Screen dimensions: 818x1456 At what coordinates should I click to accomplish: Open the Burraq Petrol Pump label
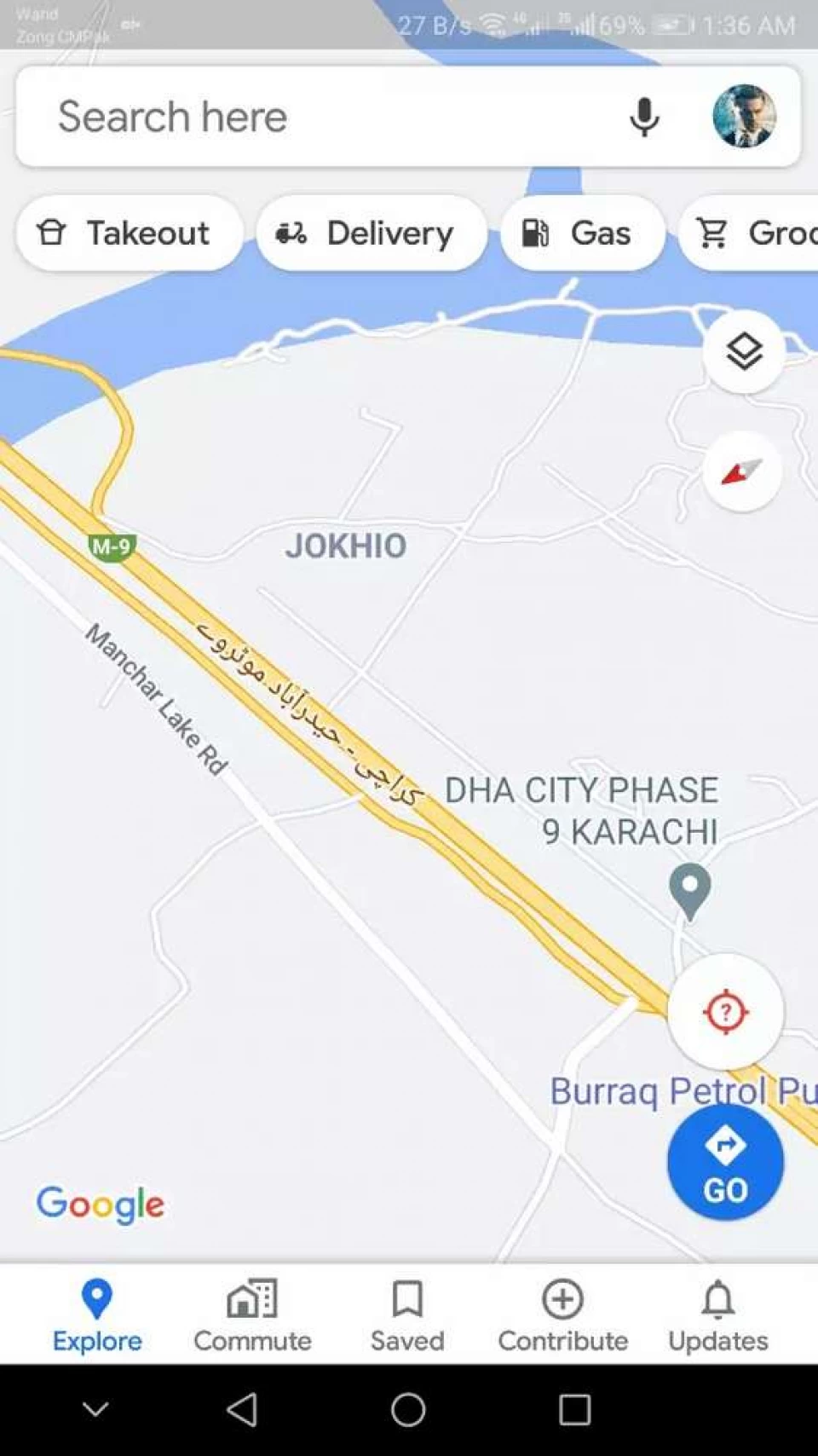(x=683, y=1090)
